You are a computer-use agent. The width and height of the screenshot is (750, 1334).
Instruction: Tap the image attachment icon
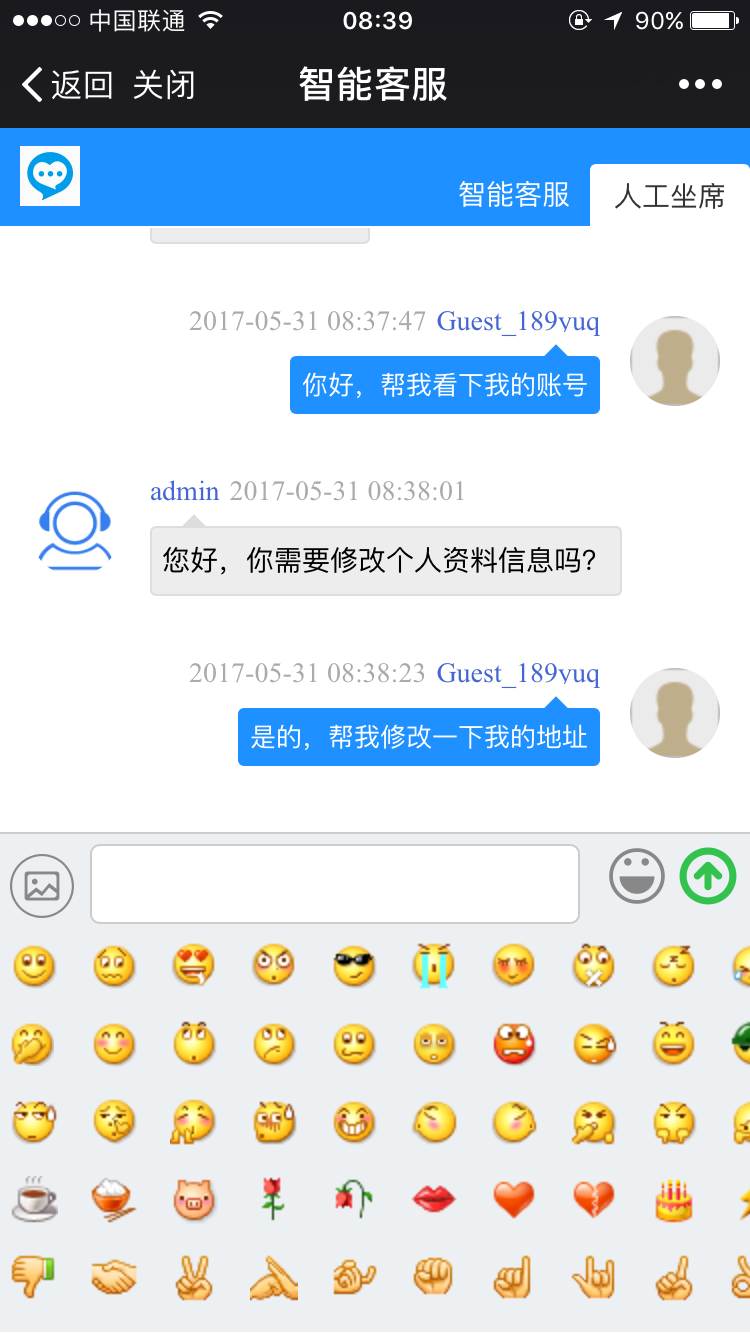coord(42,885)
